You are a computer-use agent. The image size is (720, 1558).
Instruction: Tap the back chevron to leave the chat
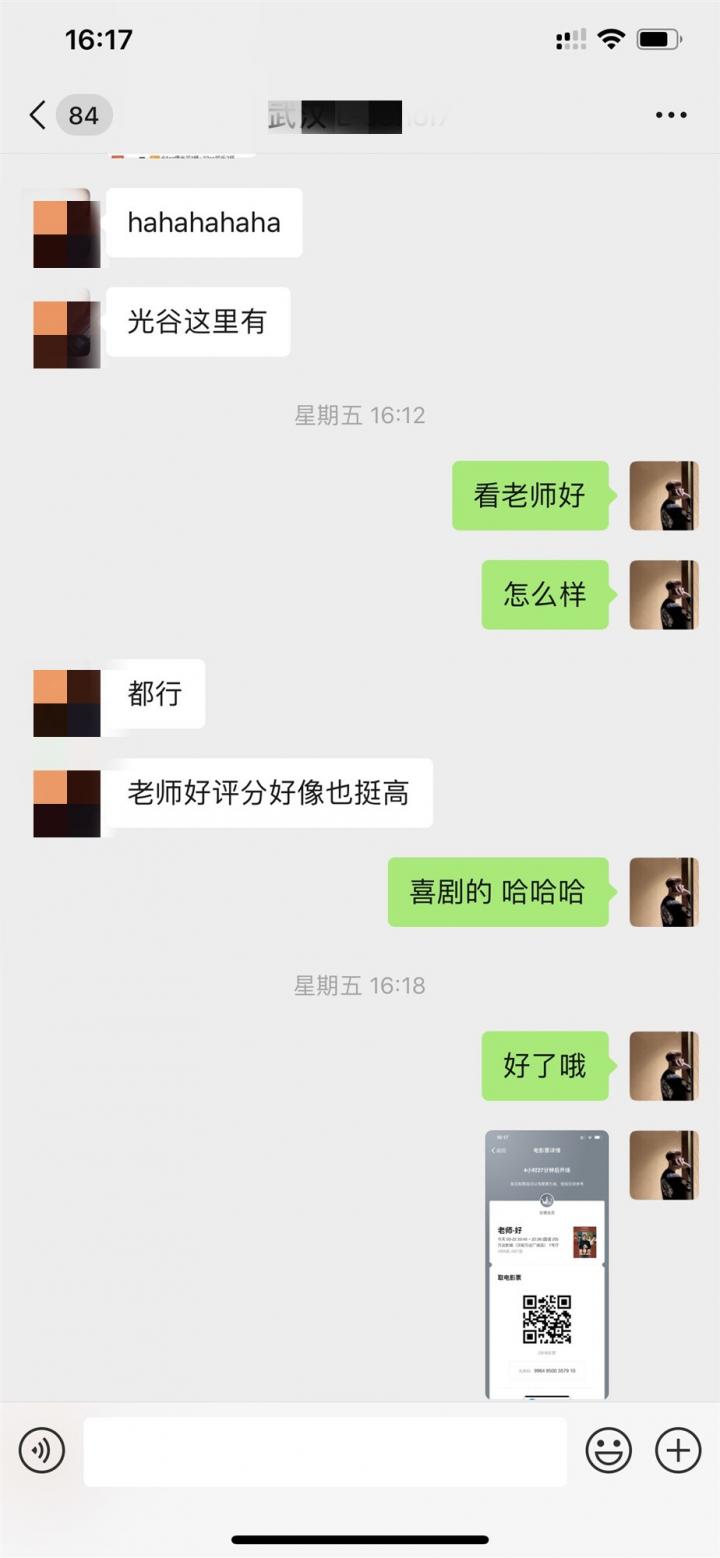pos(36,115)
